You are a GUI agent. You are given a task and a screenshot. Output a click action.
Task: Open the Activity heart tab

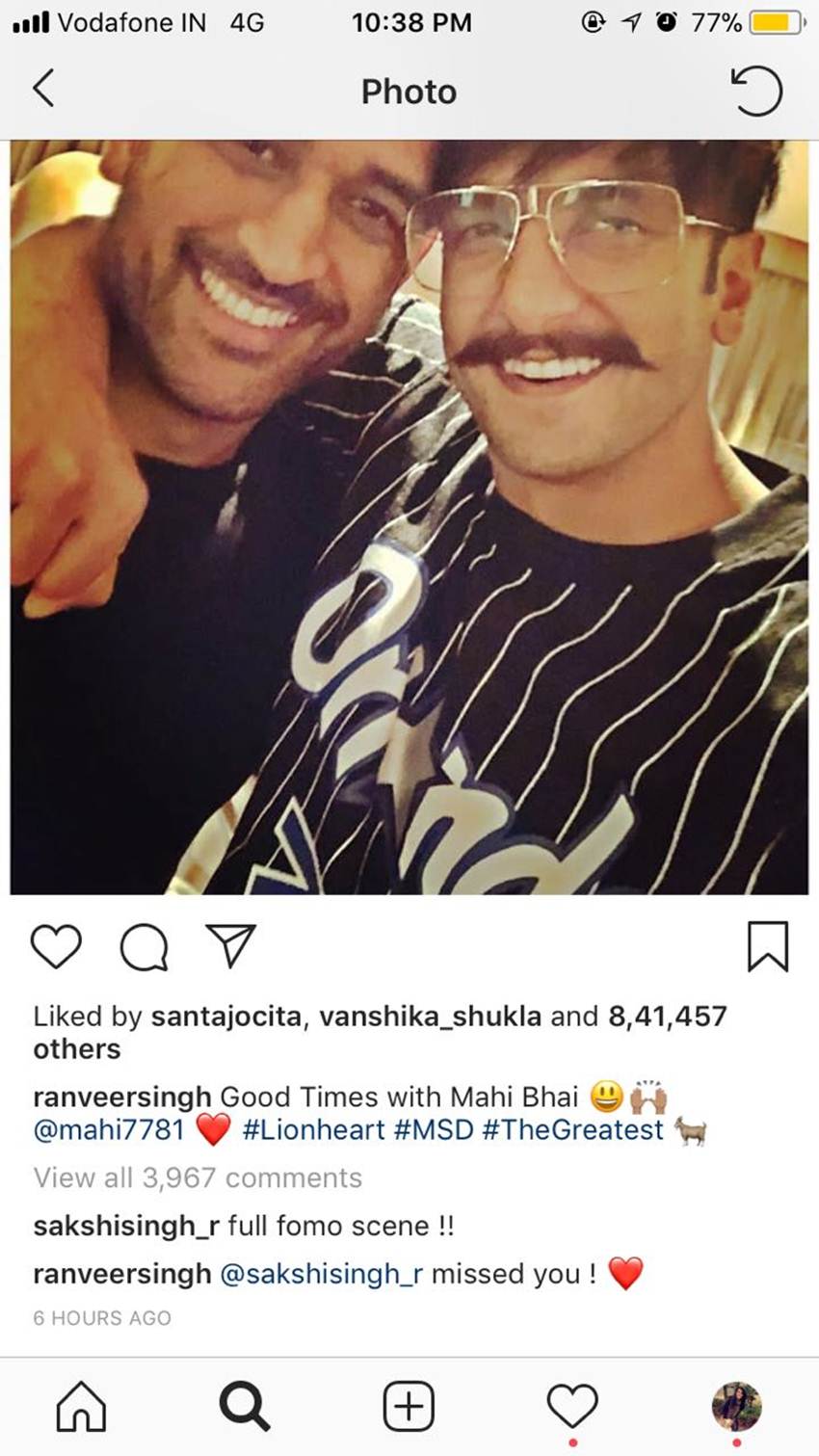pos(572,1407)
